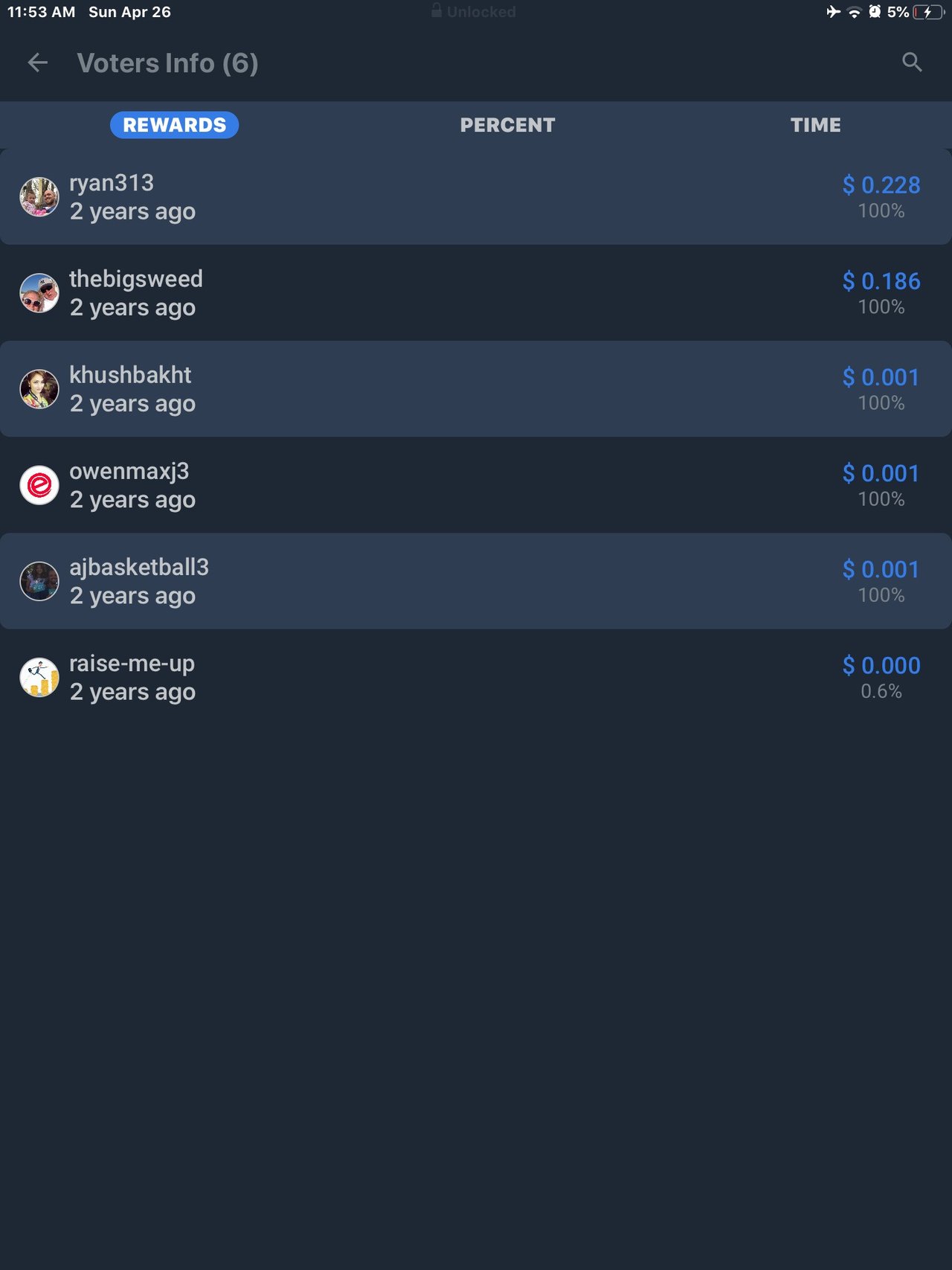Image resolution: width=952 pixels, height=1270 pixels.
Task: Open the voters search icon
Action: (x=912, y=62)
